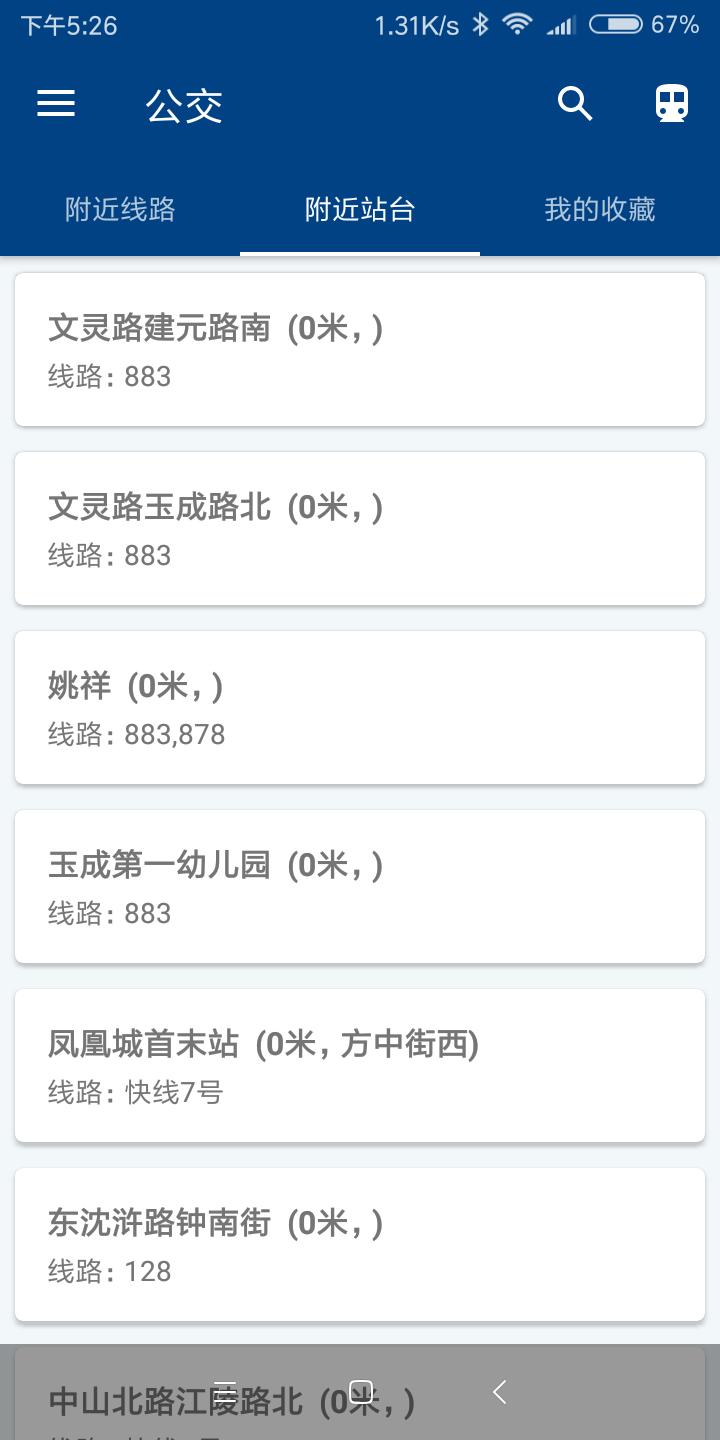Select the 凤凰城首末站 stop card
720x1440 pixels.
pyautogui.click(x=360, y=1064)
